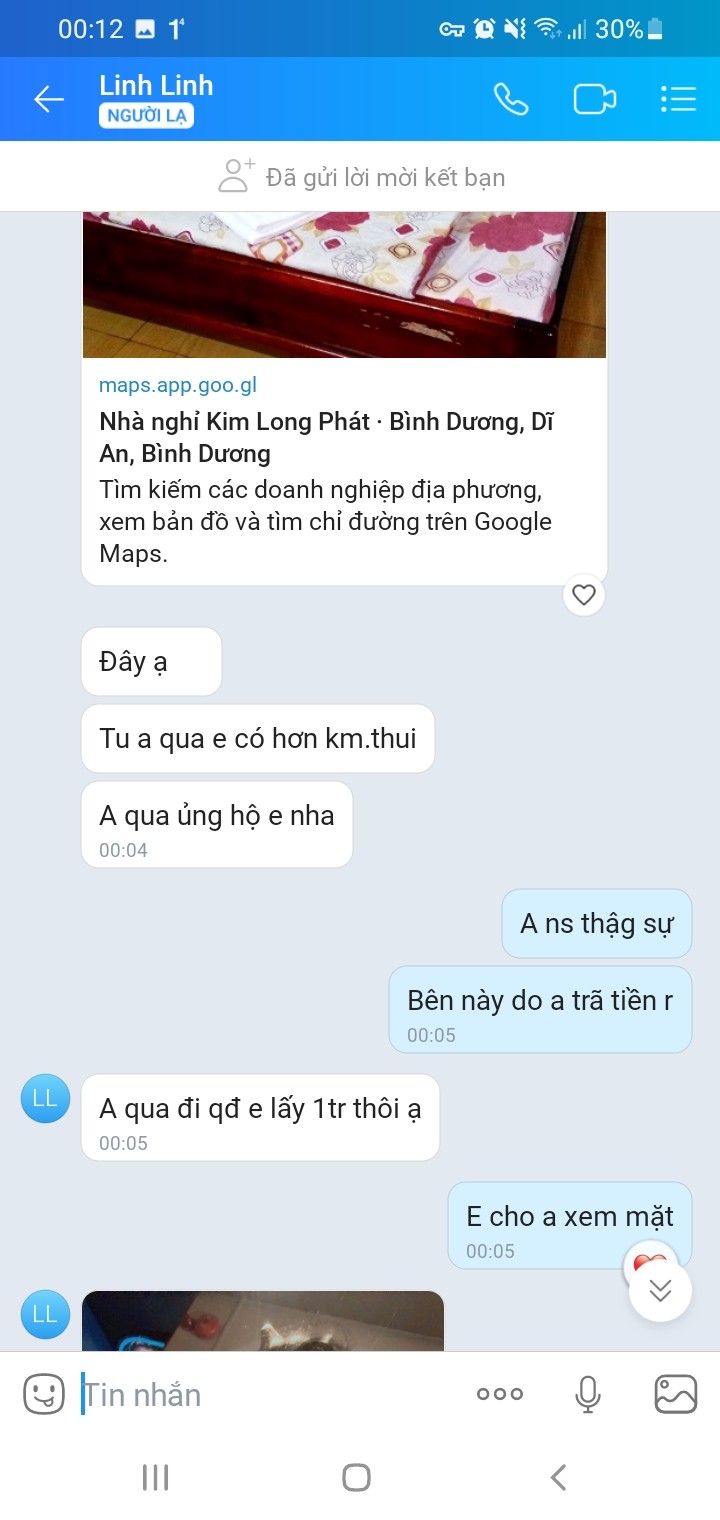
Task: Jump to latest messages with down arrows
Action: [x=660, y=1290]
